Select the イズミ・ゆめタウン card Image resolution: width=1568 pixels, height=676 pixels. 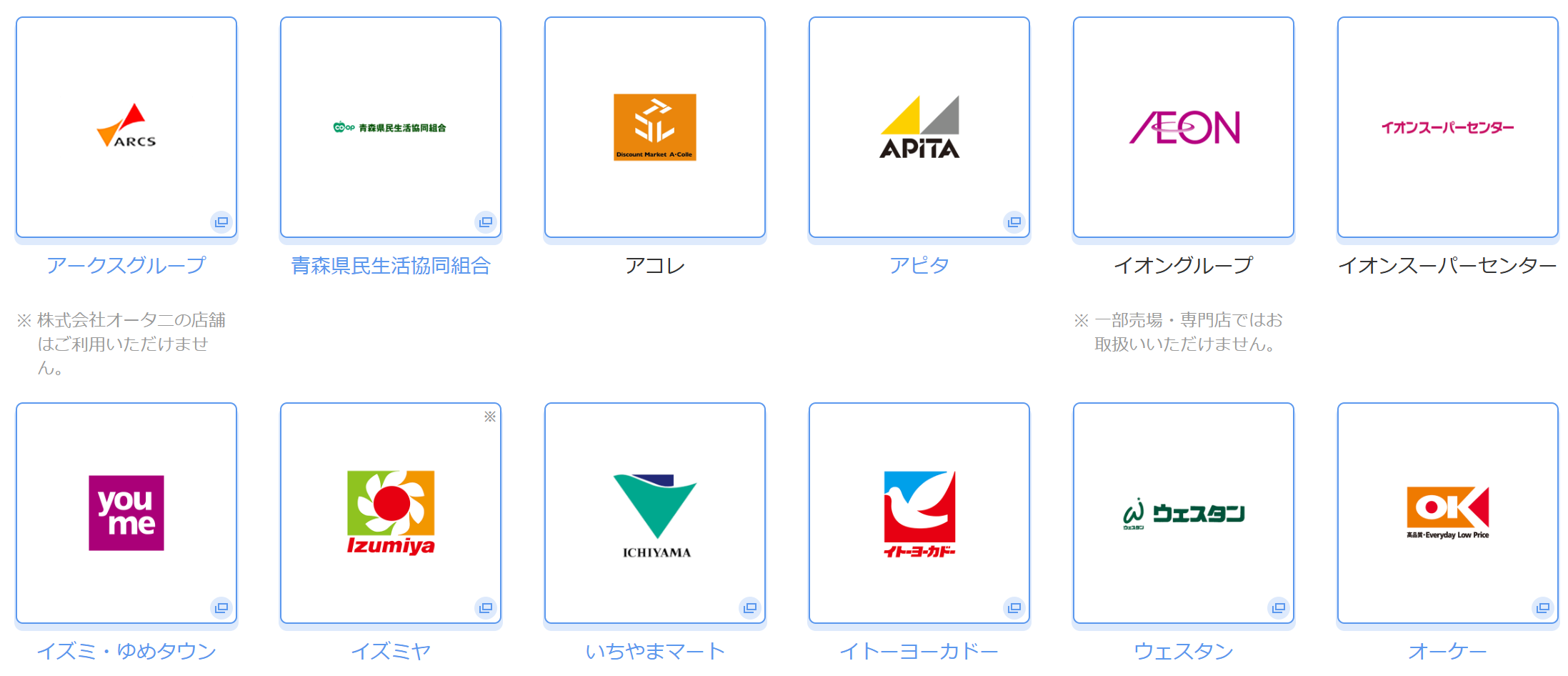coord(126,513)
